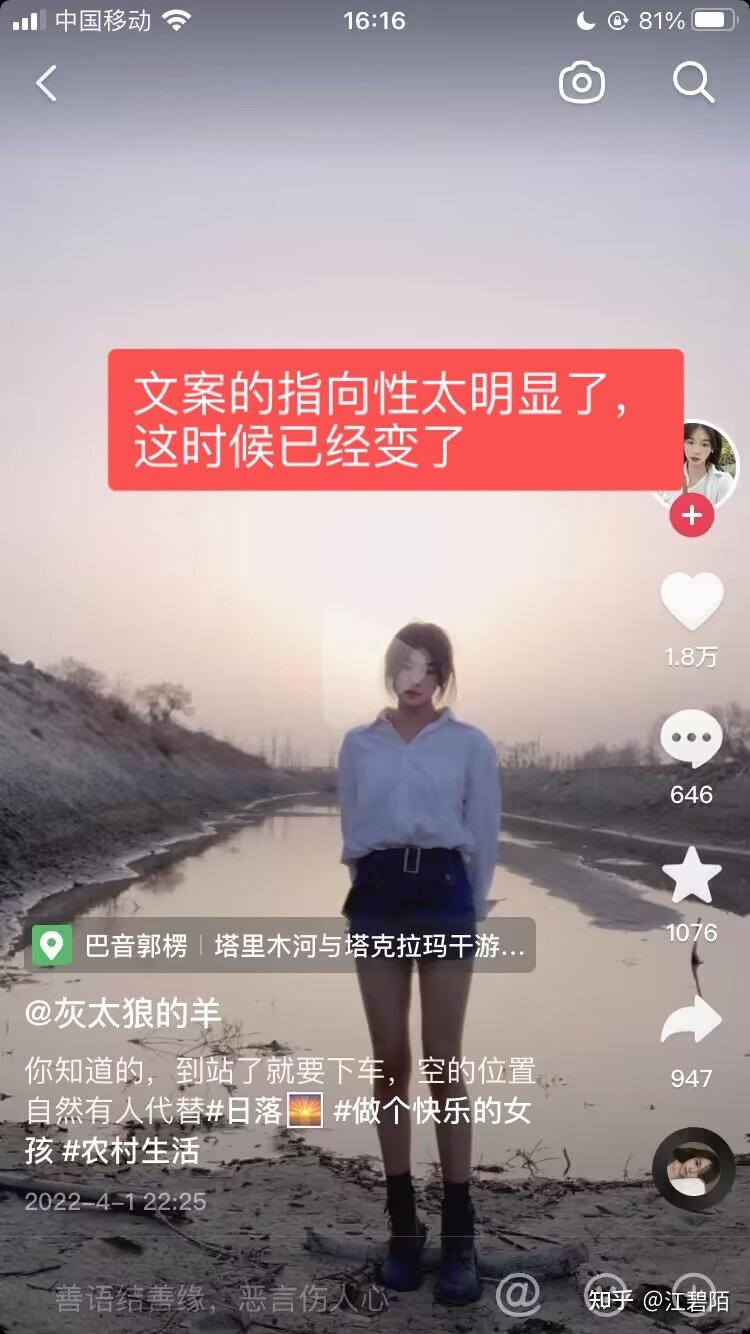Screen dimensions: 750x1334
Task: Share this video using the arrow icon
Action: click(x=692, y=1022)
